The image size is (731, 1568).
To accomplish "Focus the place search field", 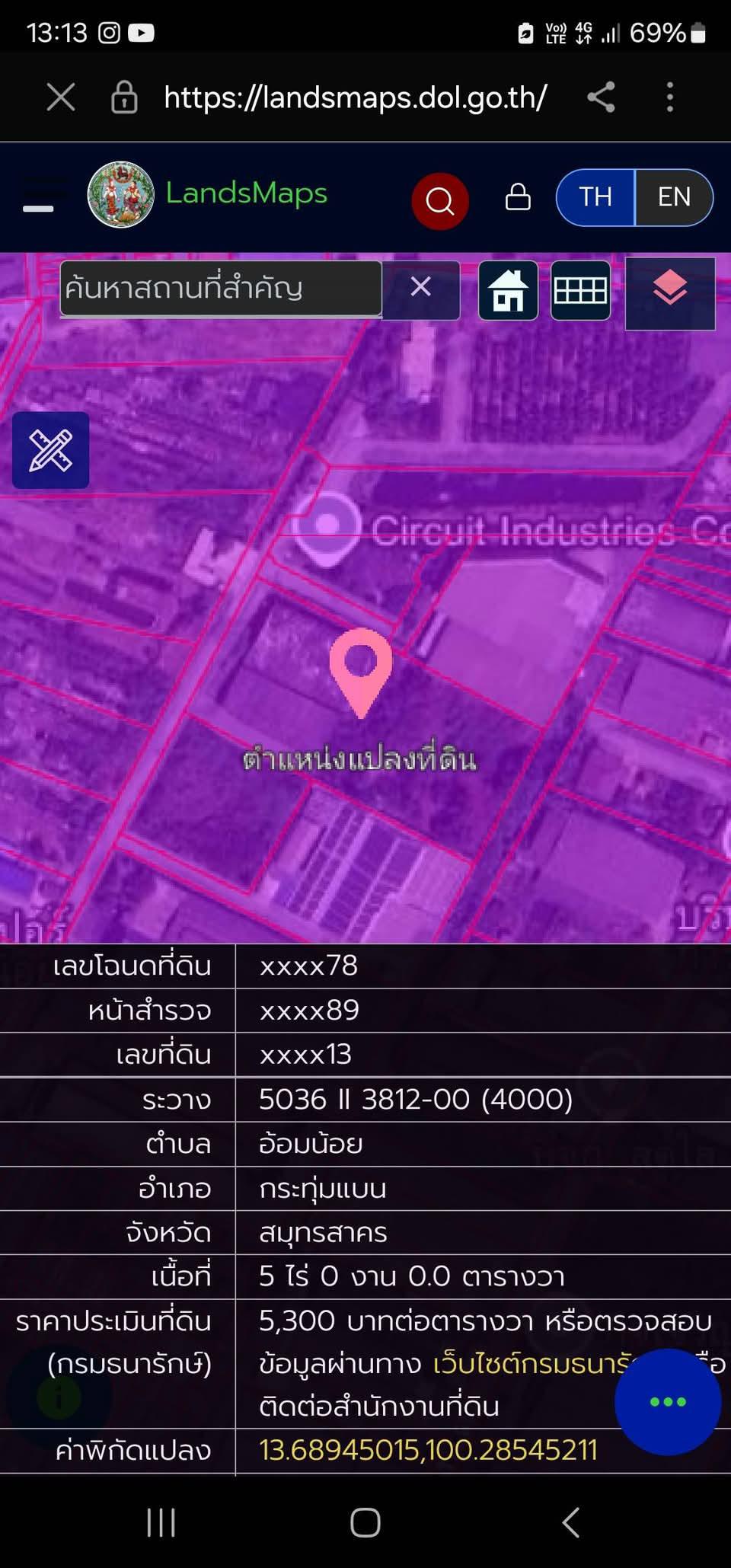I will point(221,288).
